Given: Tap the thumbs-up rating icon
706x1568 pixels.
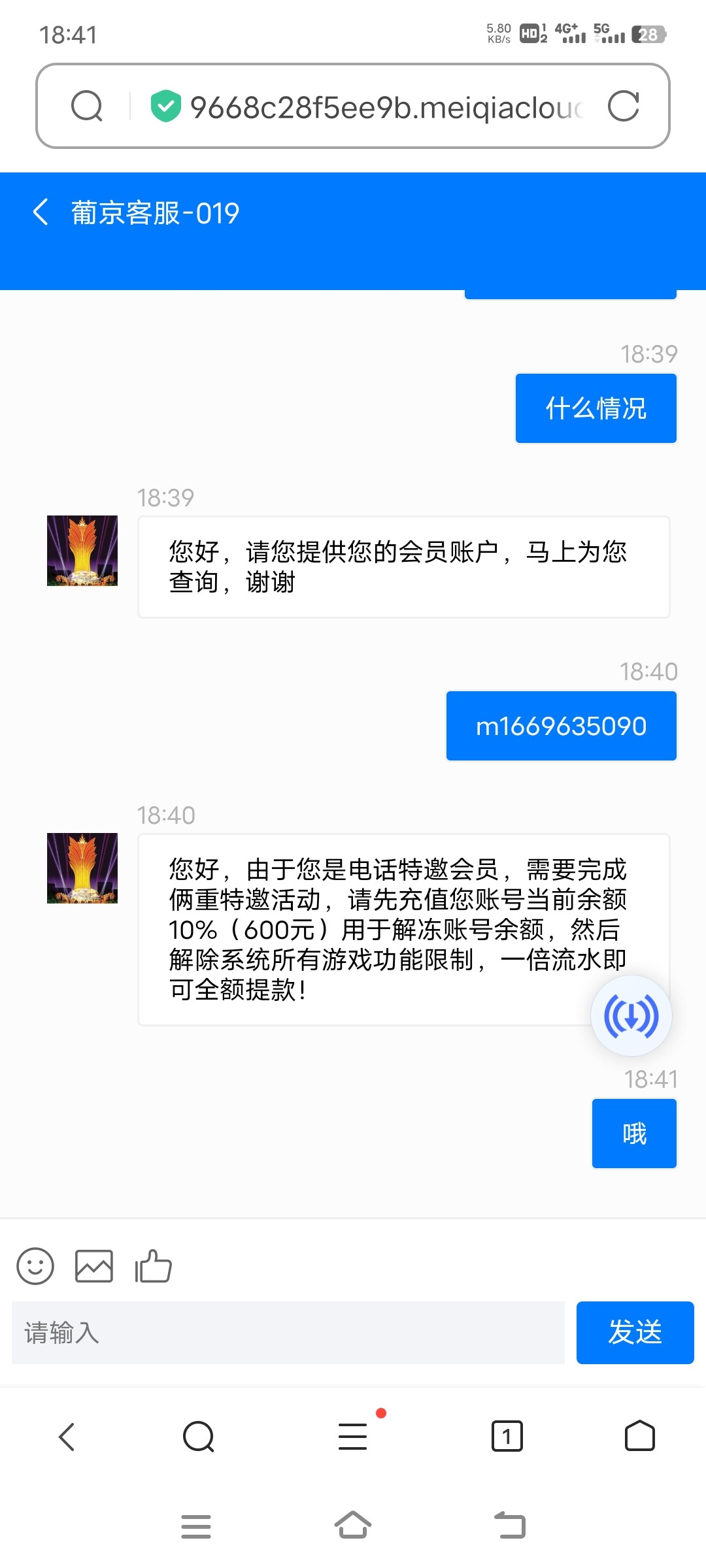Looking at the screenshot, I should click(153, 1266).
